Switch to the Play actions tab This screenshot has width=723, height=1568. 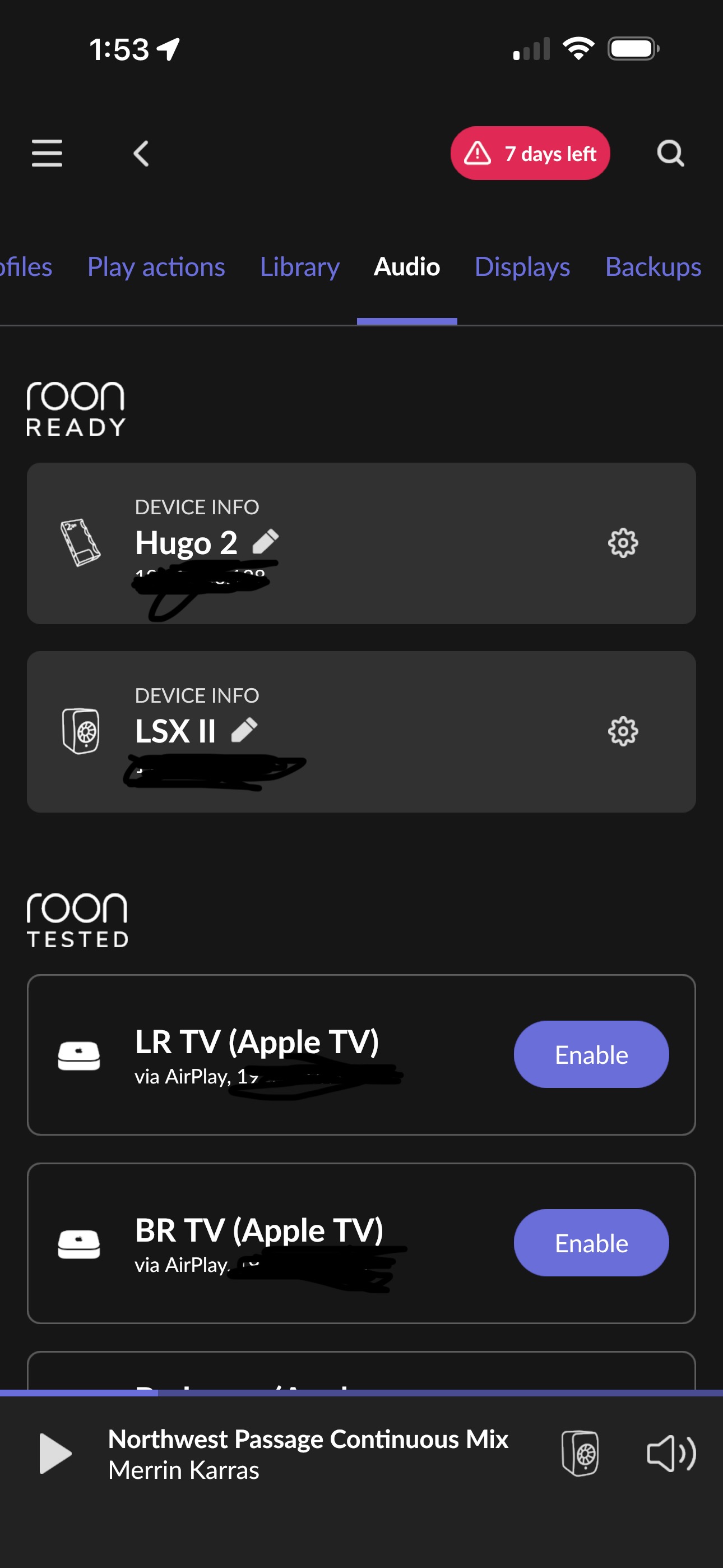click(156, 267)
